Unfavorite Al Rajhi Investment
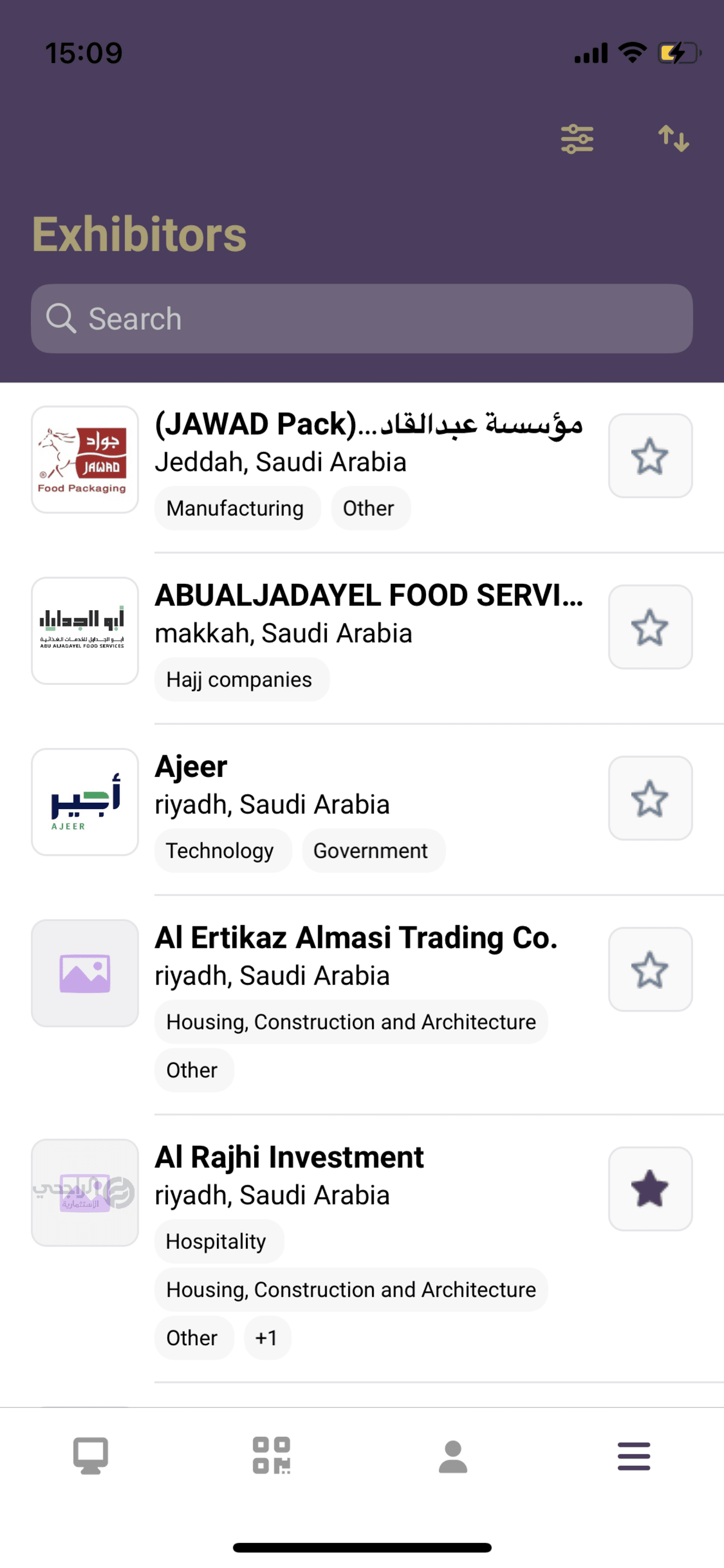This screenshot has height=1568, width=724. coord(651,1189)
